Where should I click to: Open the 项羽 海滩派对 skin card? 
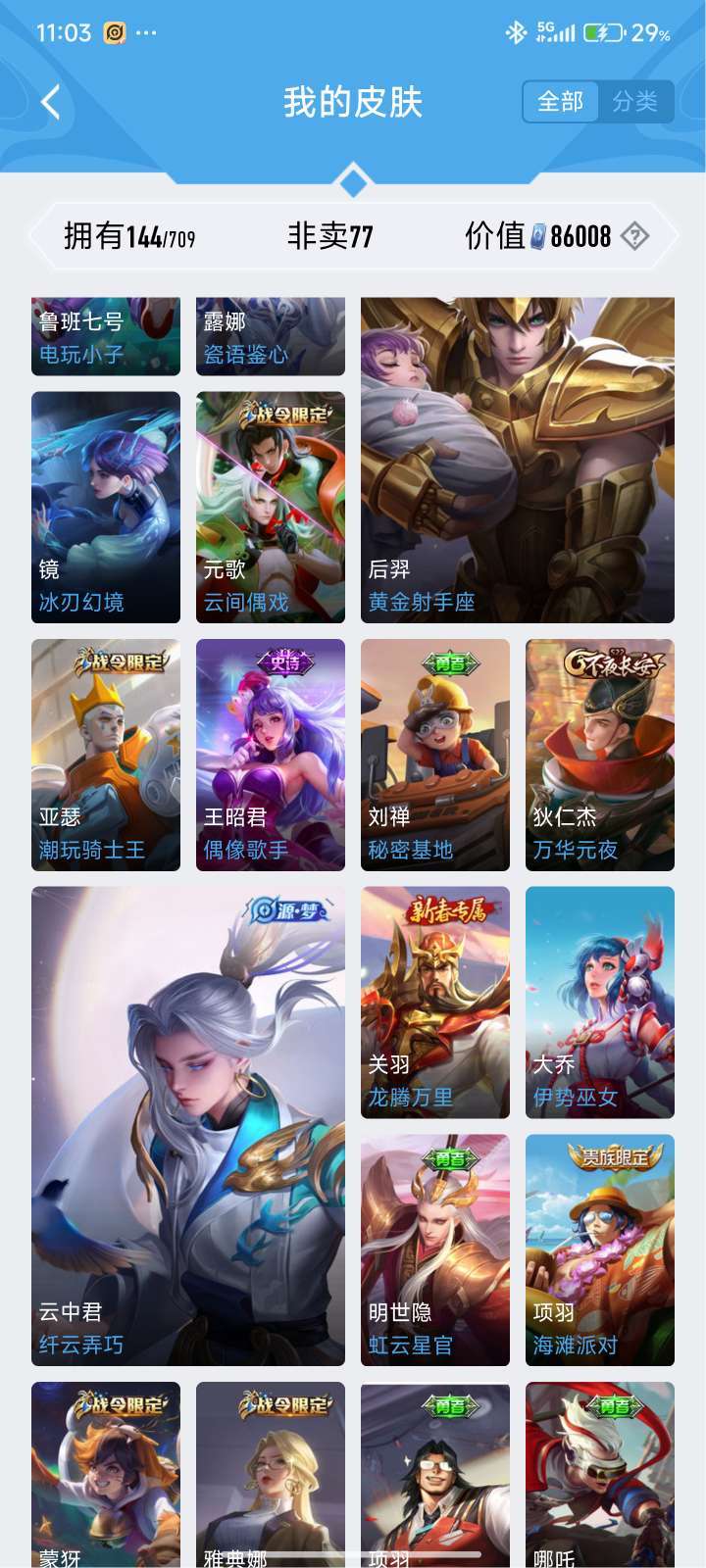click(x=600, y=1250)
